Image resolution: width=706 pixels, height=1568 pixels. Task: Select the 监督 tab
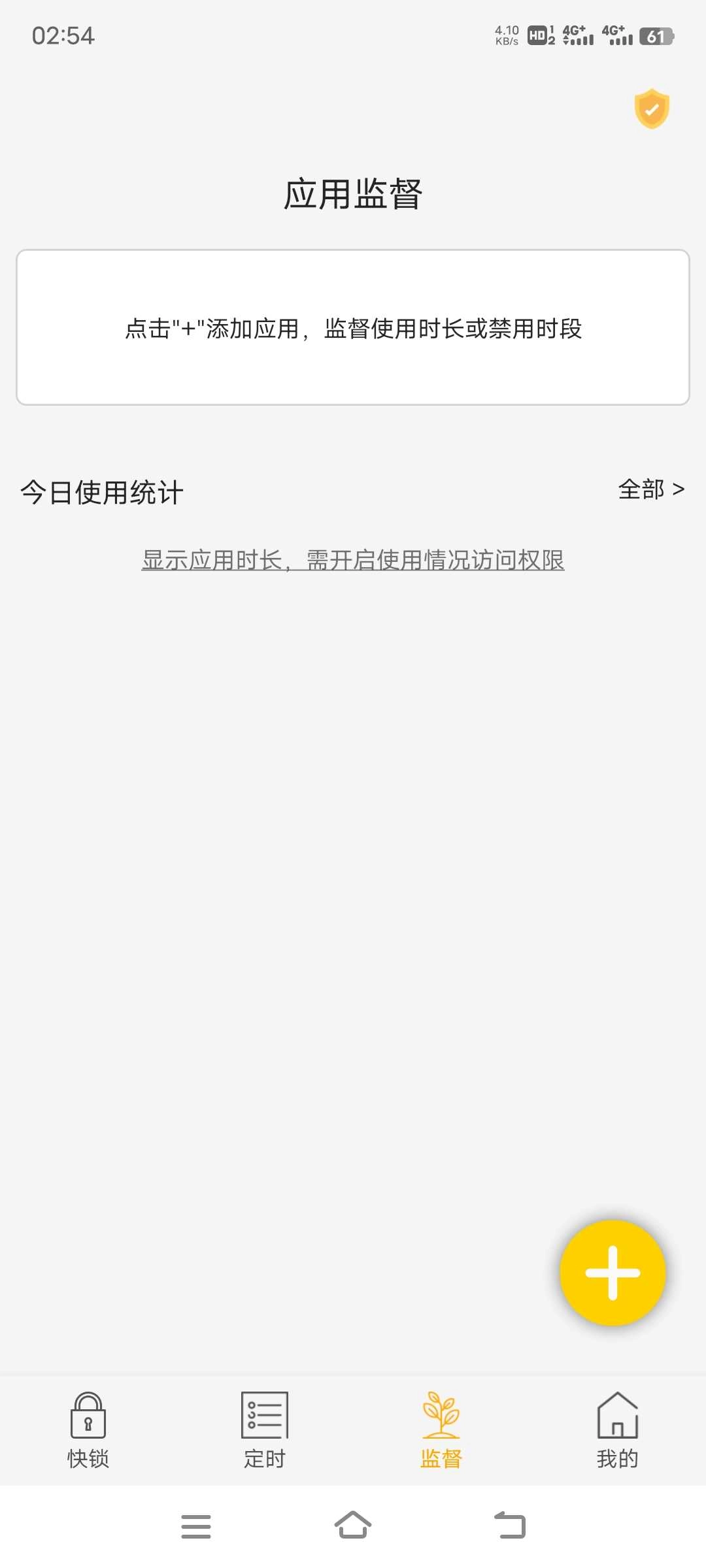point(441,1430)
